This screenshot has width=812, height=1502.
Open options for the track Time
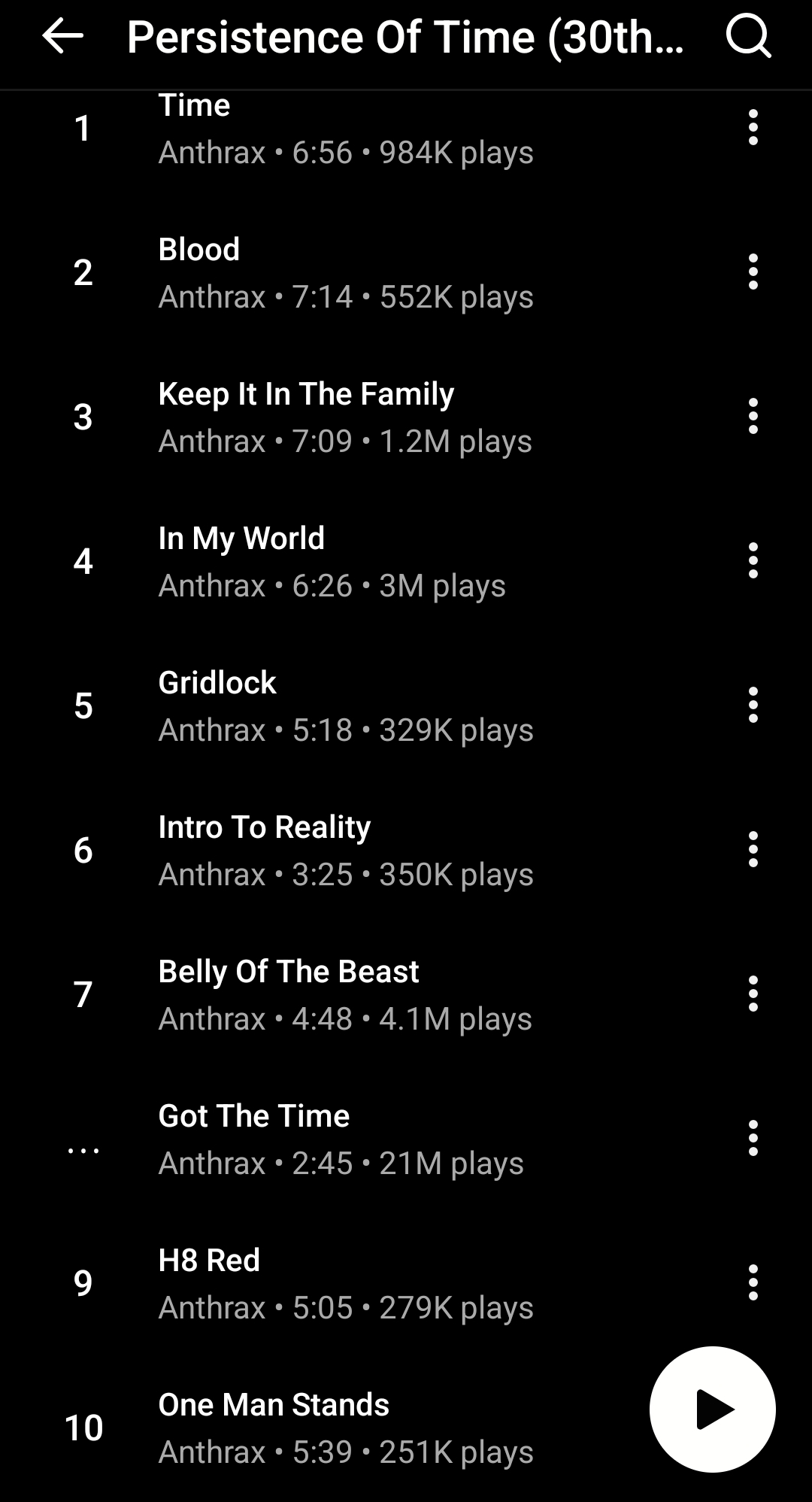click(x=753, y=128)
